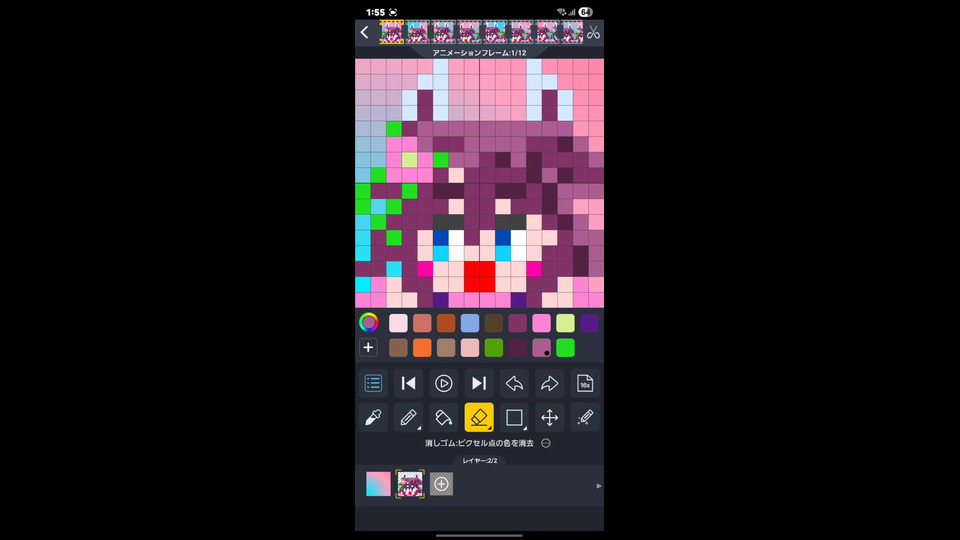Open the color wheel picker
This screenshot has height=540, width=960.
pyautogui.click(x=369, y=322)
